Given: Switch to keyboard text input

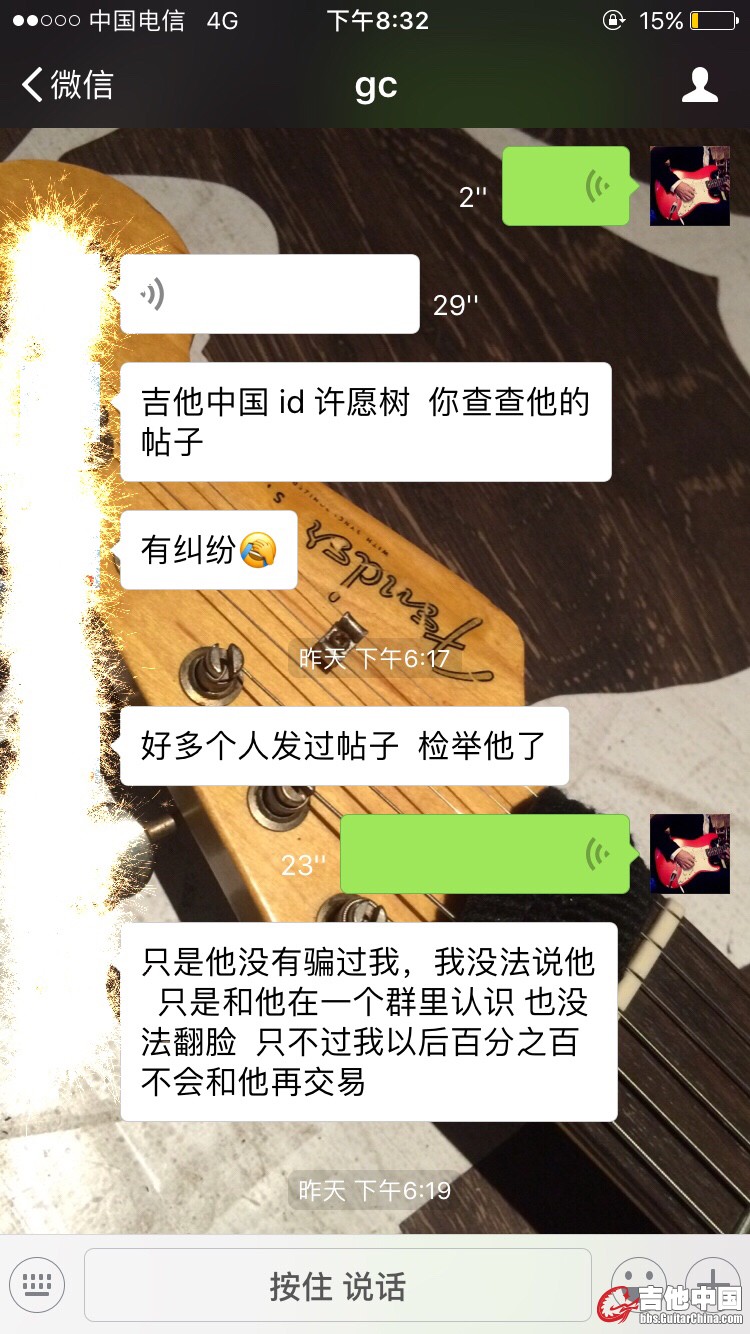Looking at the screenshot, I should (37, 1284).
